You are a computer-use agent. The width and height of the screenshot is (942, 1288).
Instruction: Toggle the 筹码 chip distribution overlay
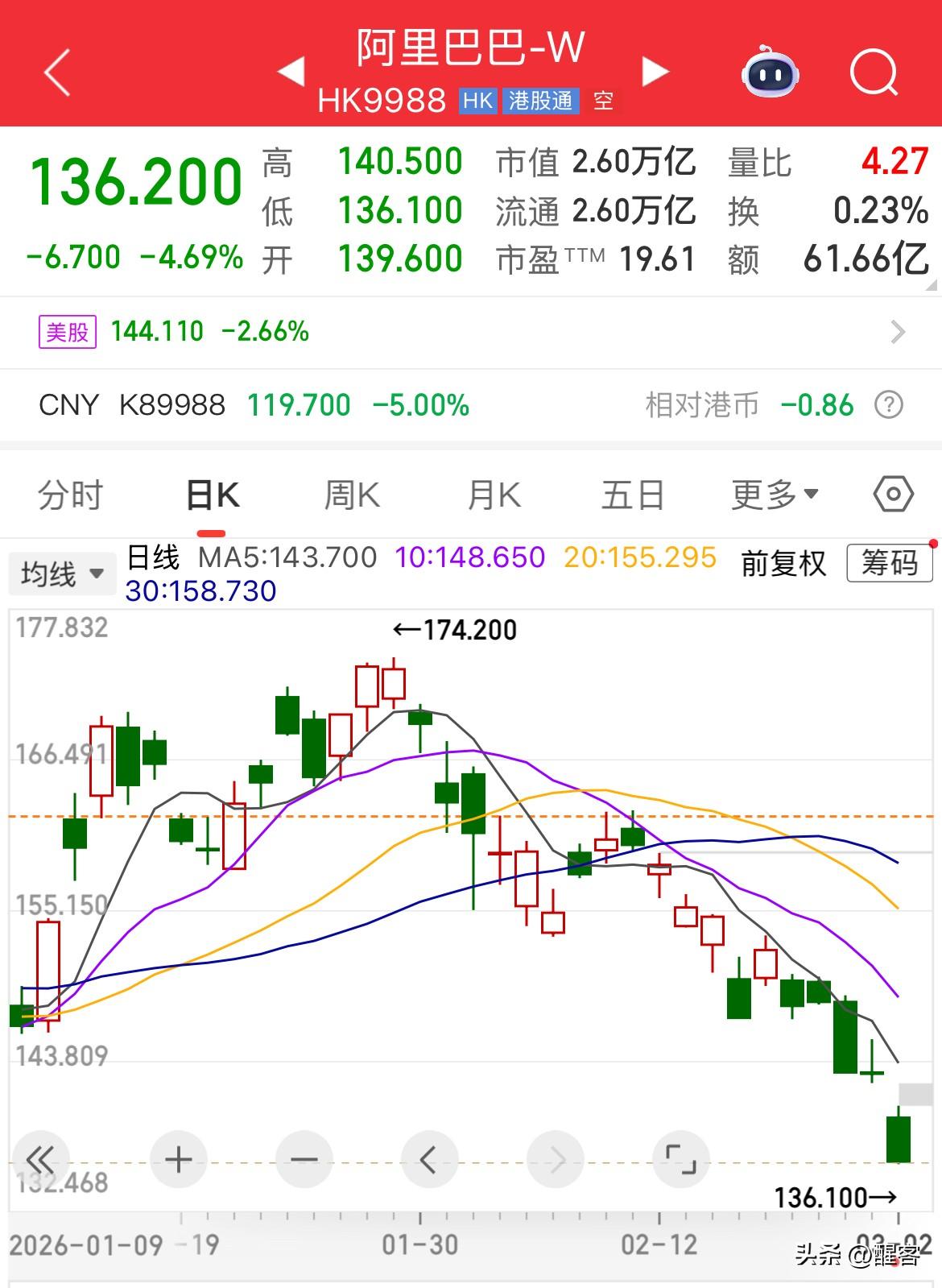889,564
